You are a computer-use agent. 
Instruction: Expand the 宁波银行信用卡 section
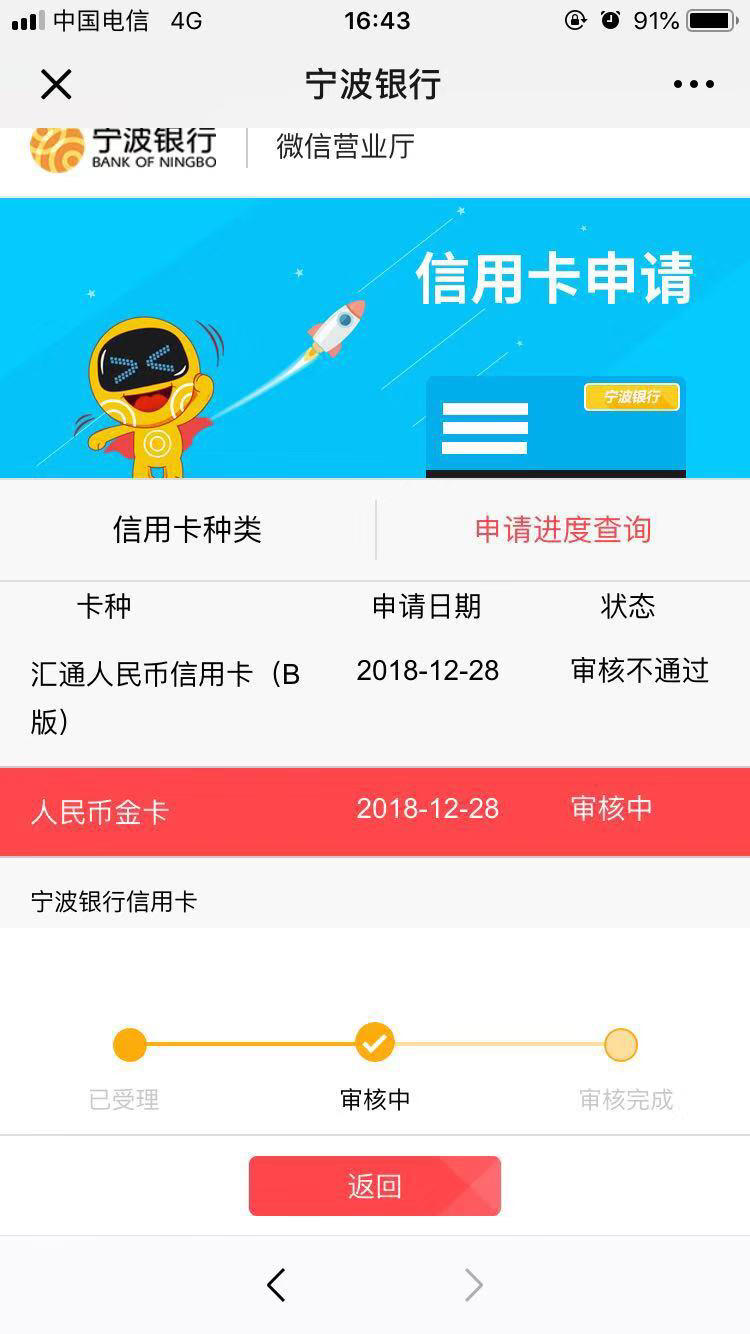click(x=375, y=901)
